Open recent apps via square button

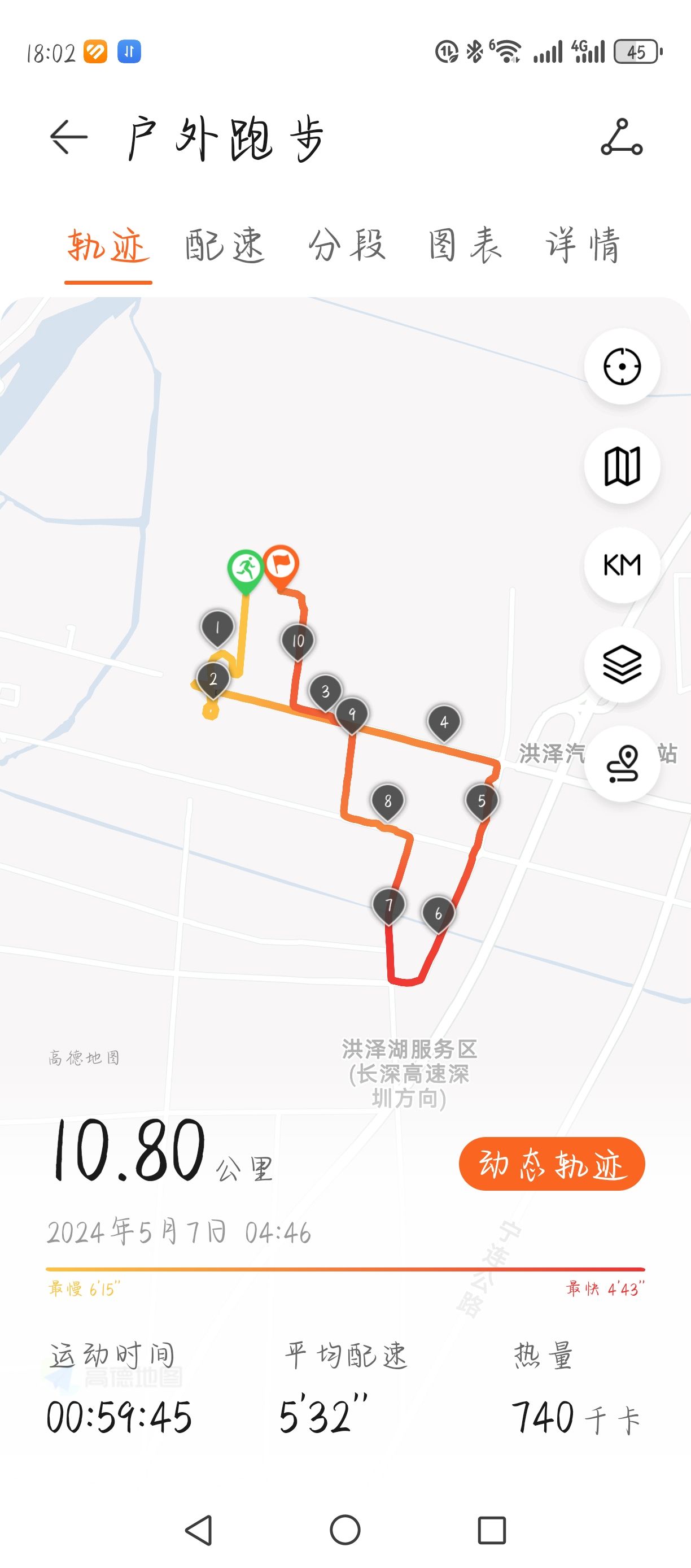pos(492,1530)
